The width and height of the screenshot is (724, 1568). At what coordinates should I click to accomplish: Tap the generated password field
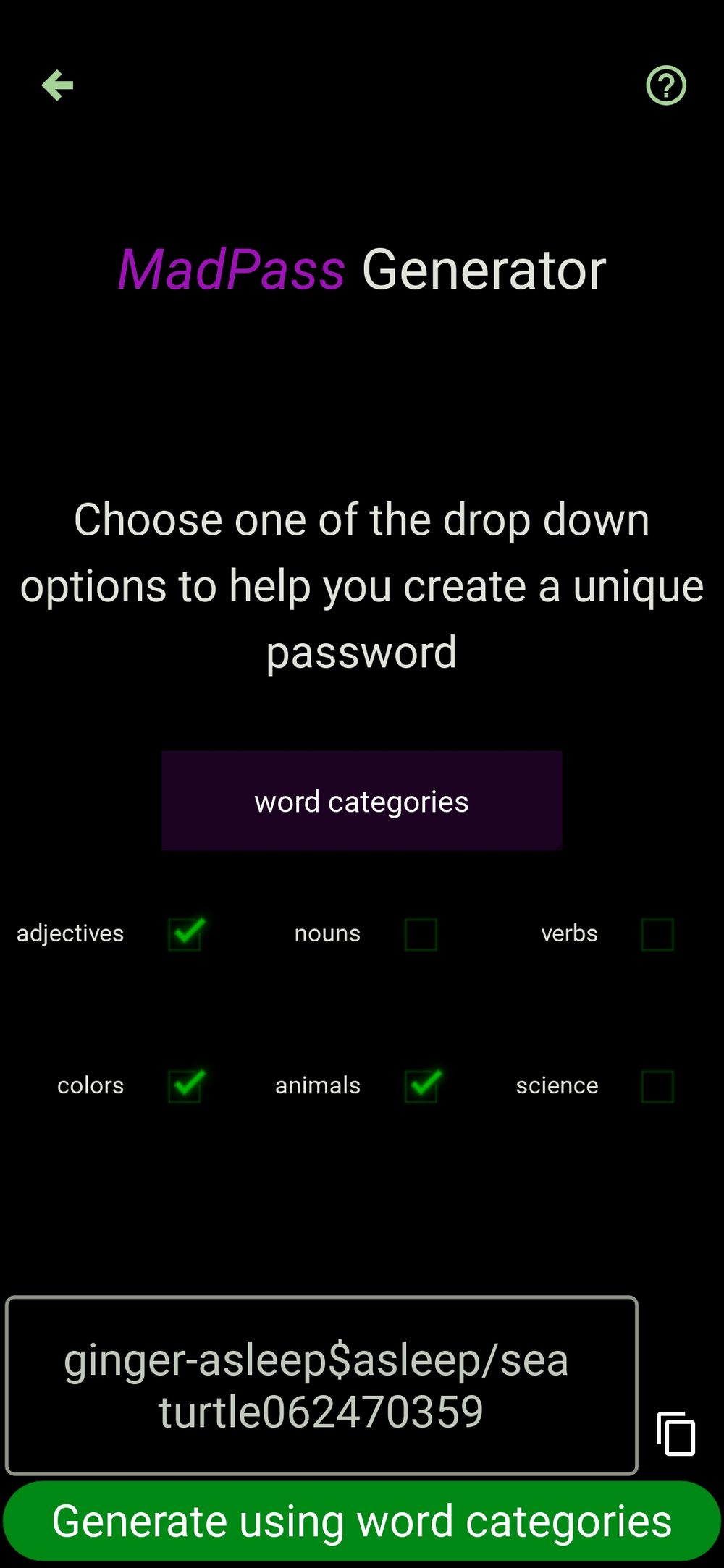[321, 1386]
